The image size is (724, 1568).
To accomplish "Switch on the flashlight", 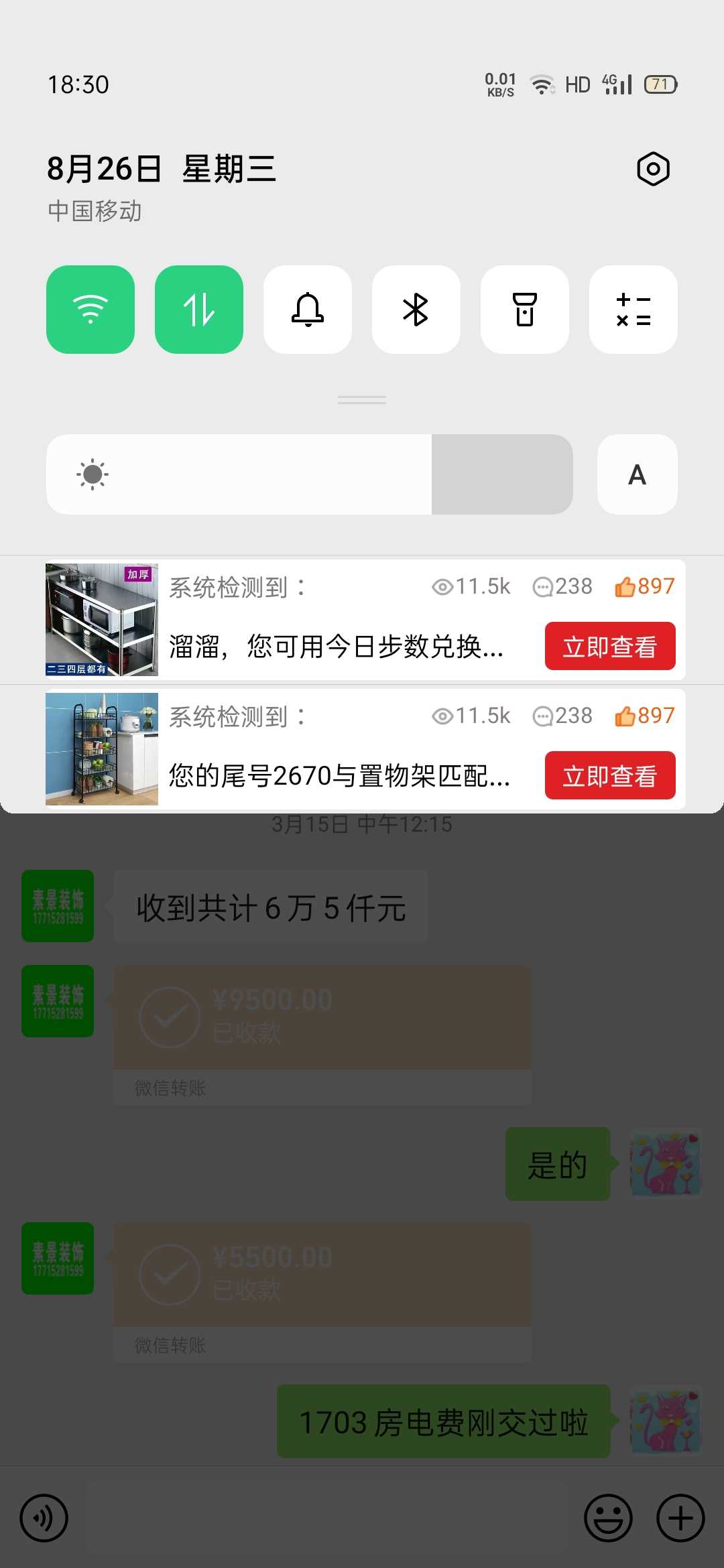I will (x=525, y=310).
